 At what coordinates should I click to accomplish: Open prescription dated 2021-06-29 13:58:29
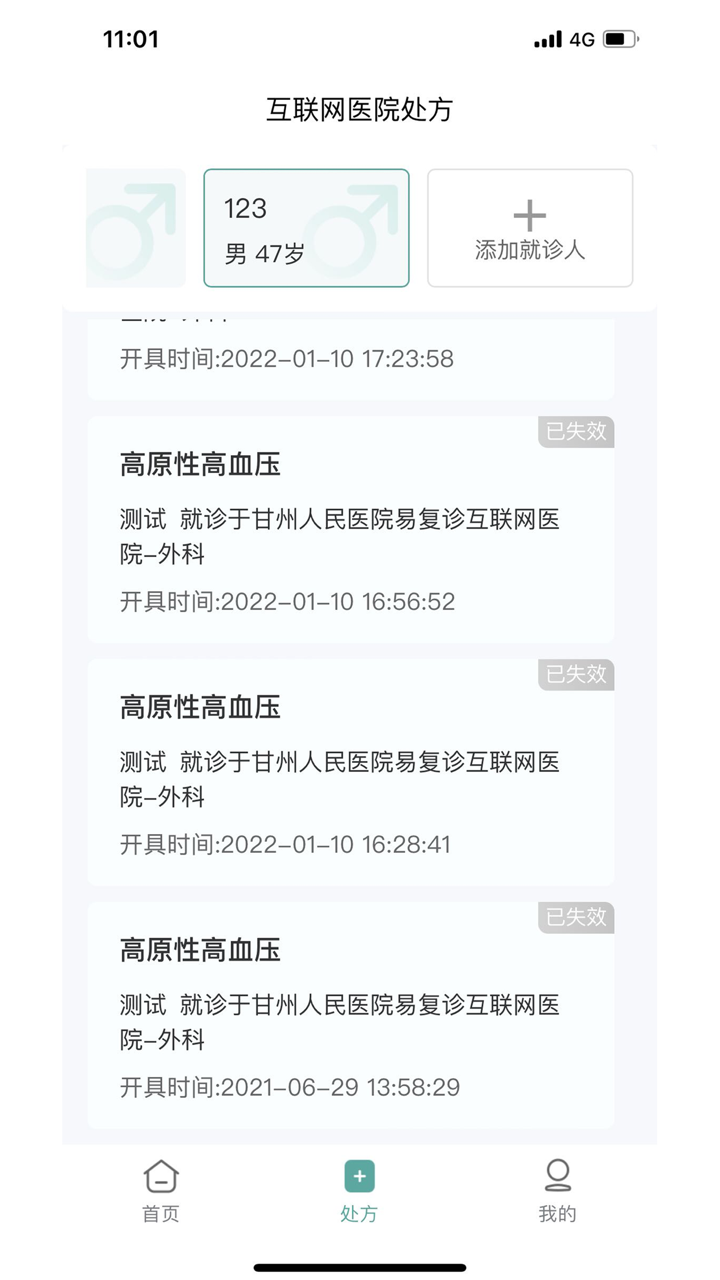tap(350, 1010)
